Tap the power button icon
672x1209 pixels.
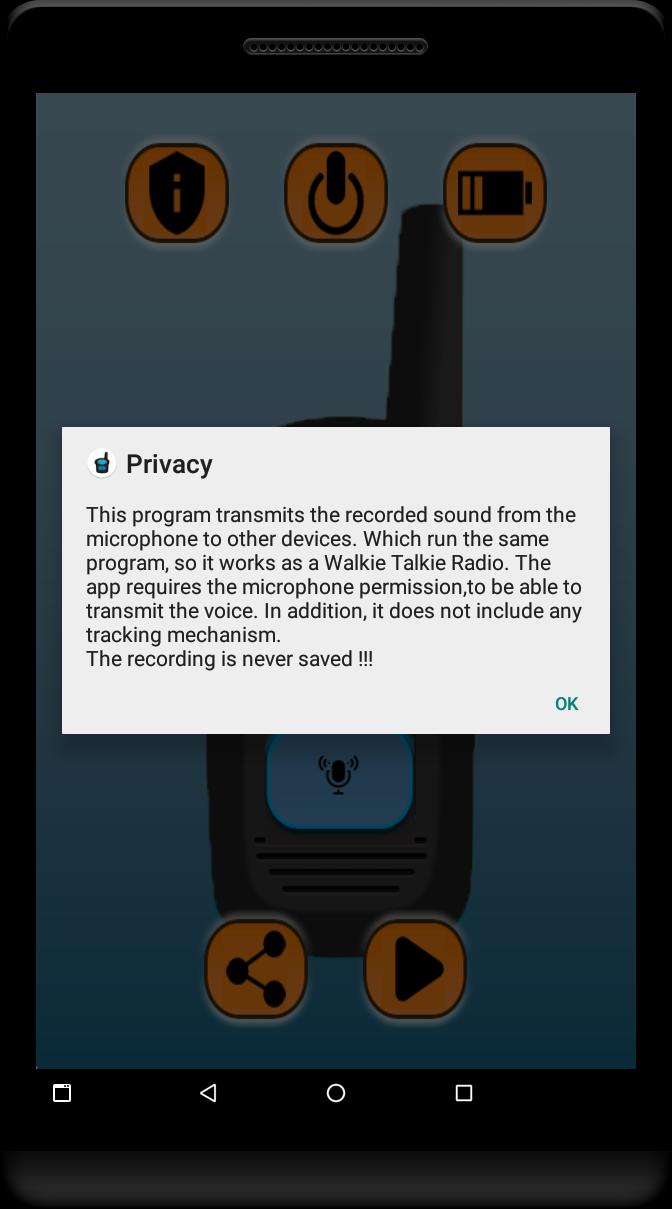coord(336,193)
